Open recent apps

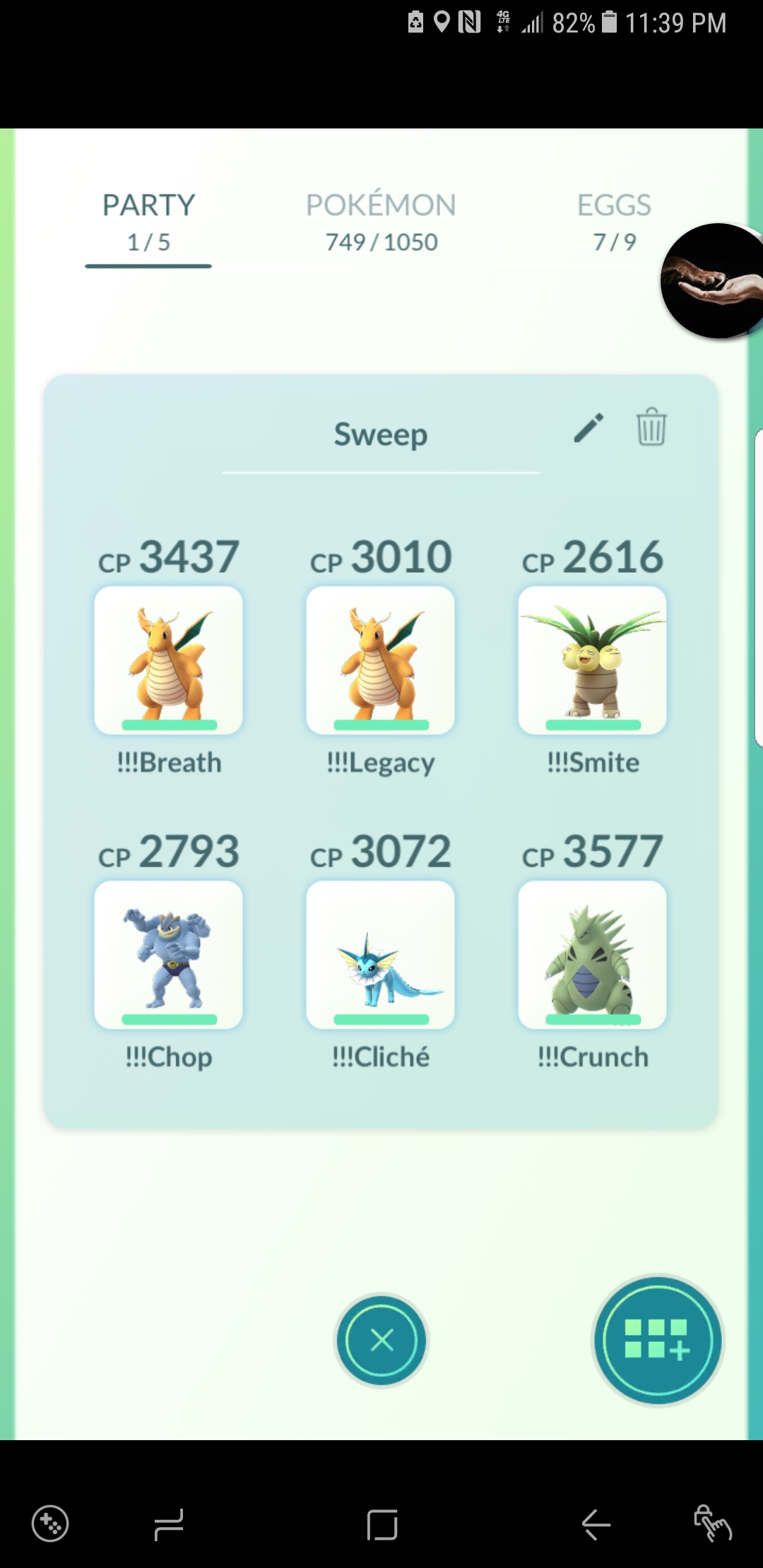169,1524
